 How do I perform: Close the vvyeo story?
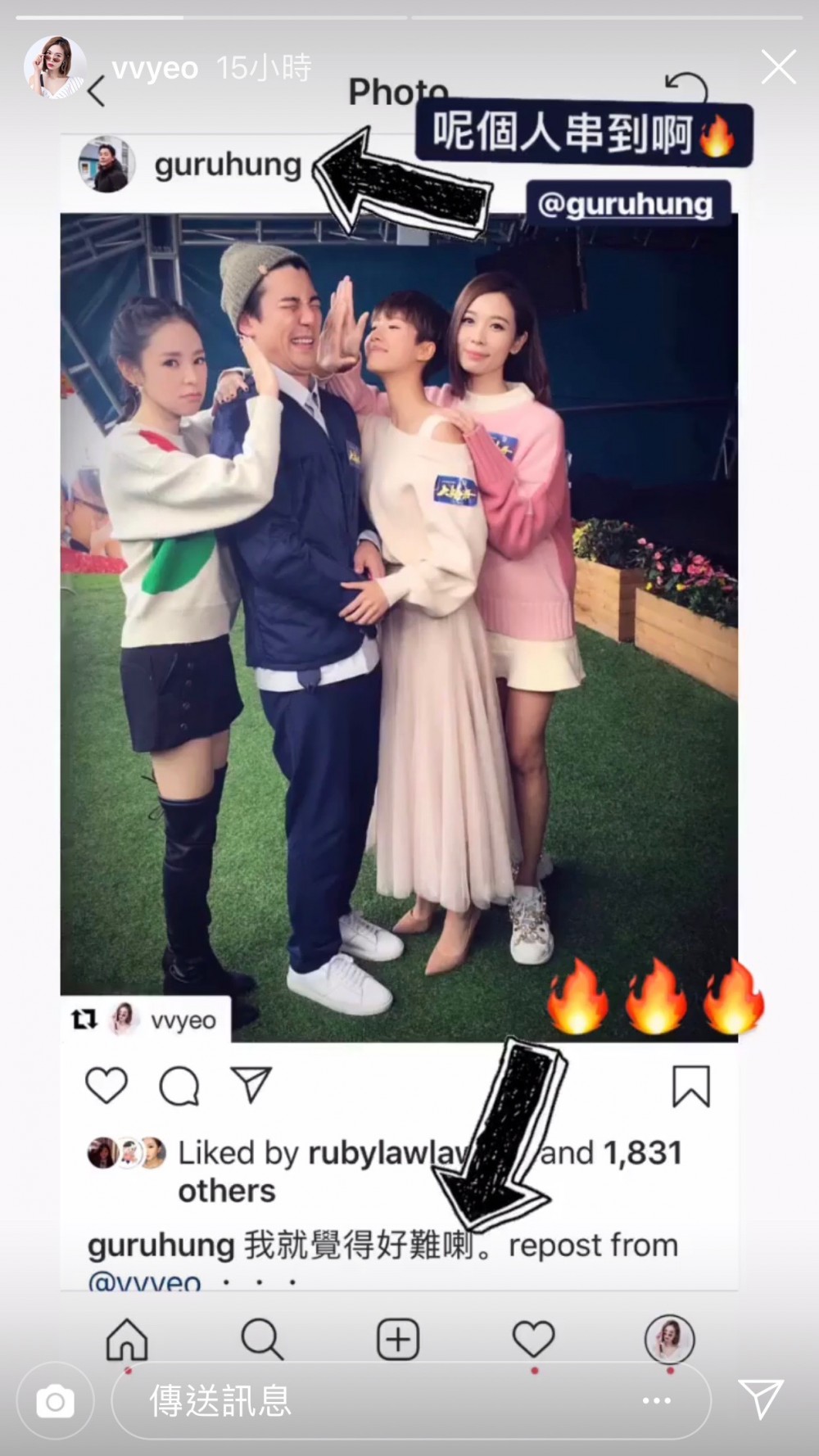tap(777, 68)
